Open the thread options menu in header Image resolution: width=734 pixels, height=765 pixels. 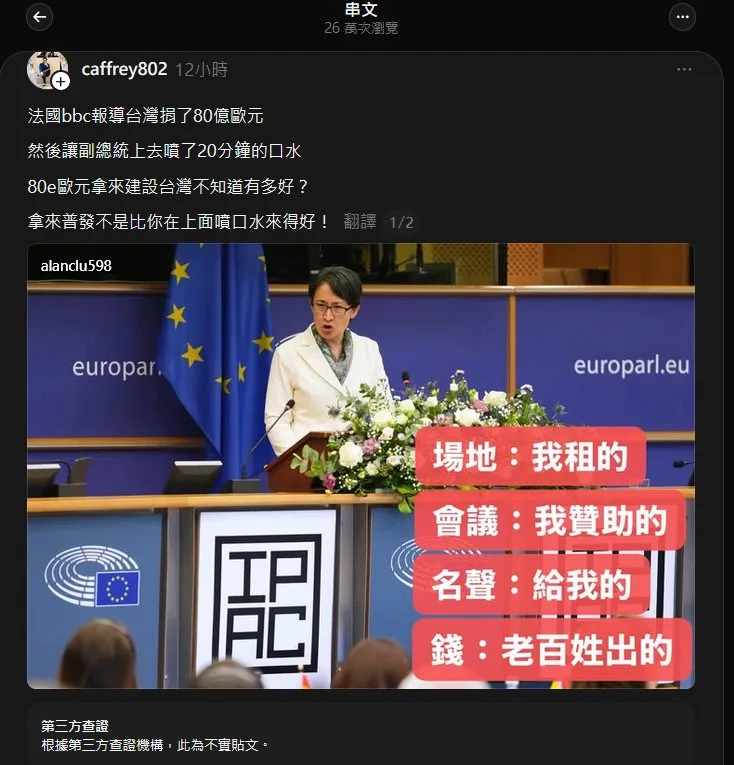click(682, 17)
